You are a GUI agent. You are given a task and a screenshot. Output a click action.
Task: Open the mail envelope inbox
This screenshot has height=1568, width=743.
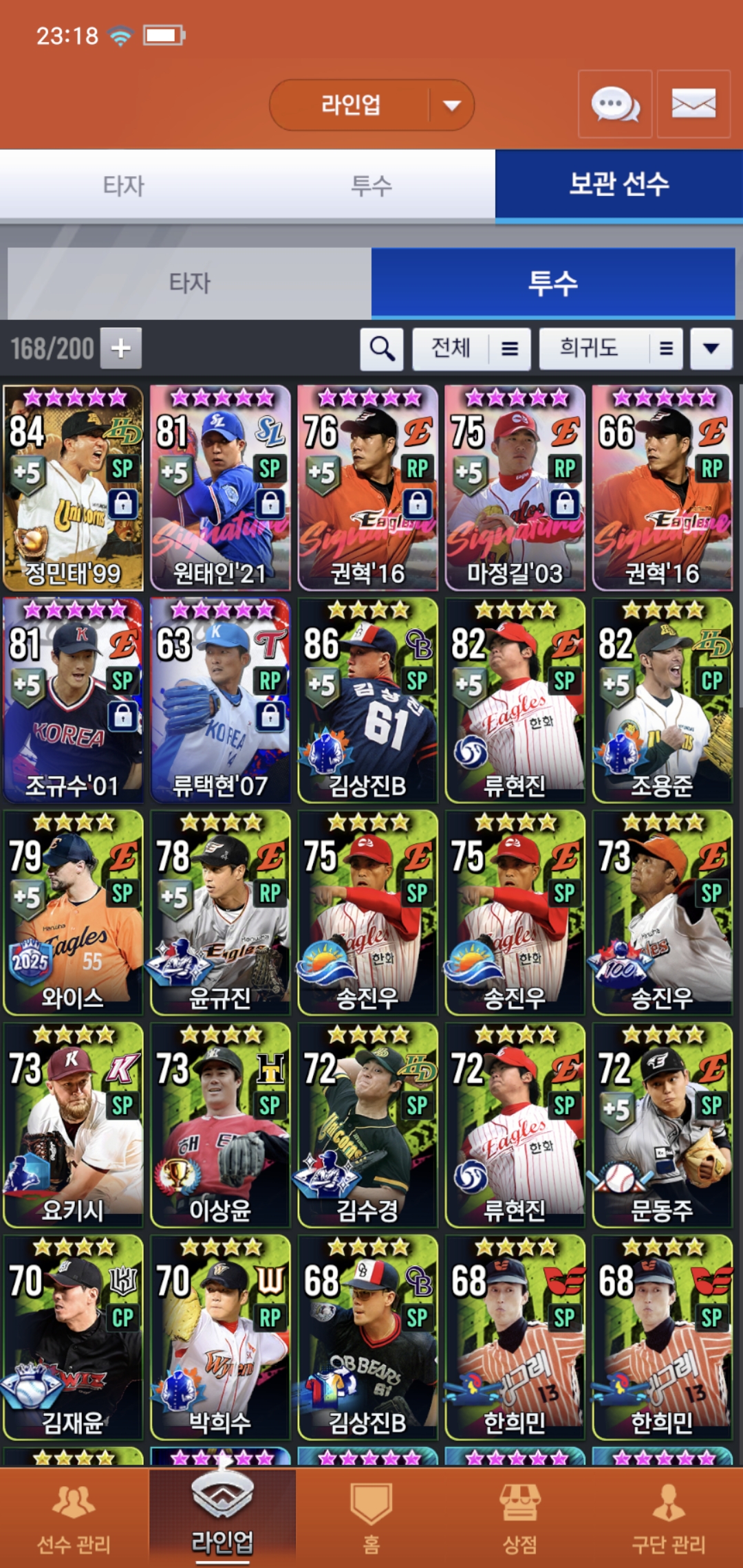coord(693,105)
